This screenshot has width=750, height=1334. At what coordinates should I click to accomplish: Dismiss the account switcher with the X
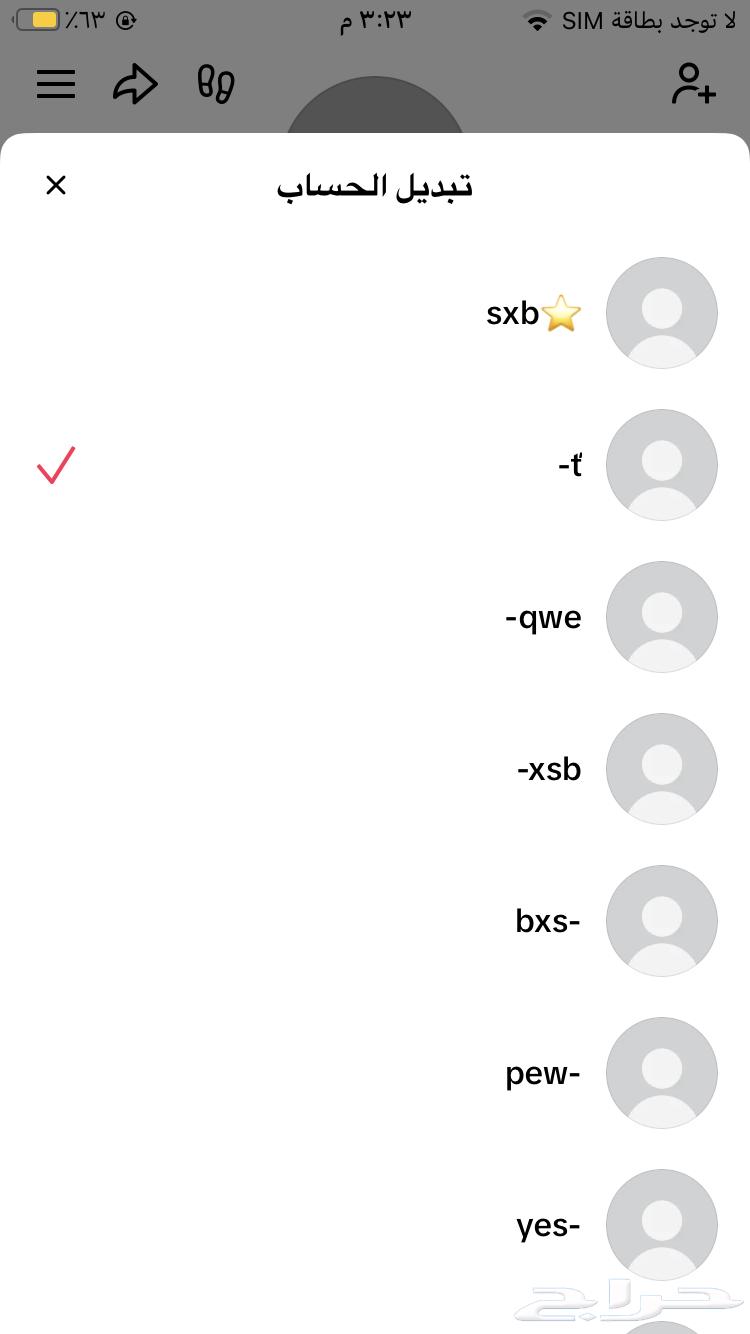[x=56, y=185]
